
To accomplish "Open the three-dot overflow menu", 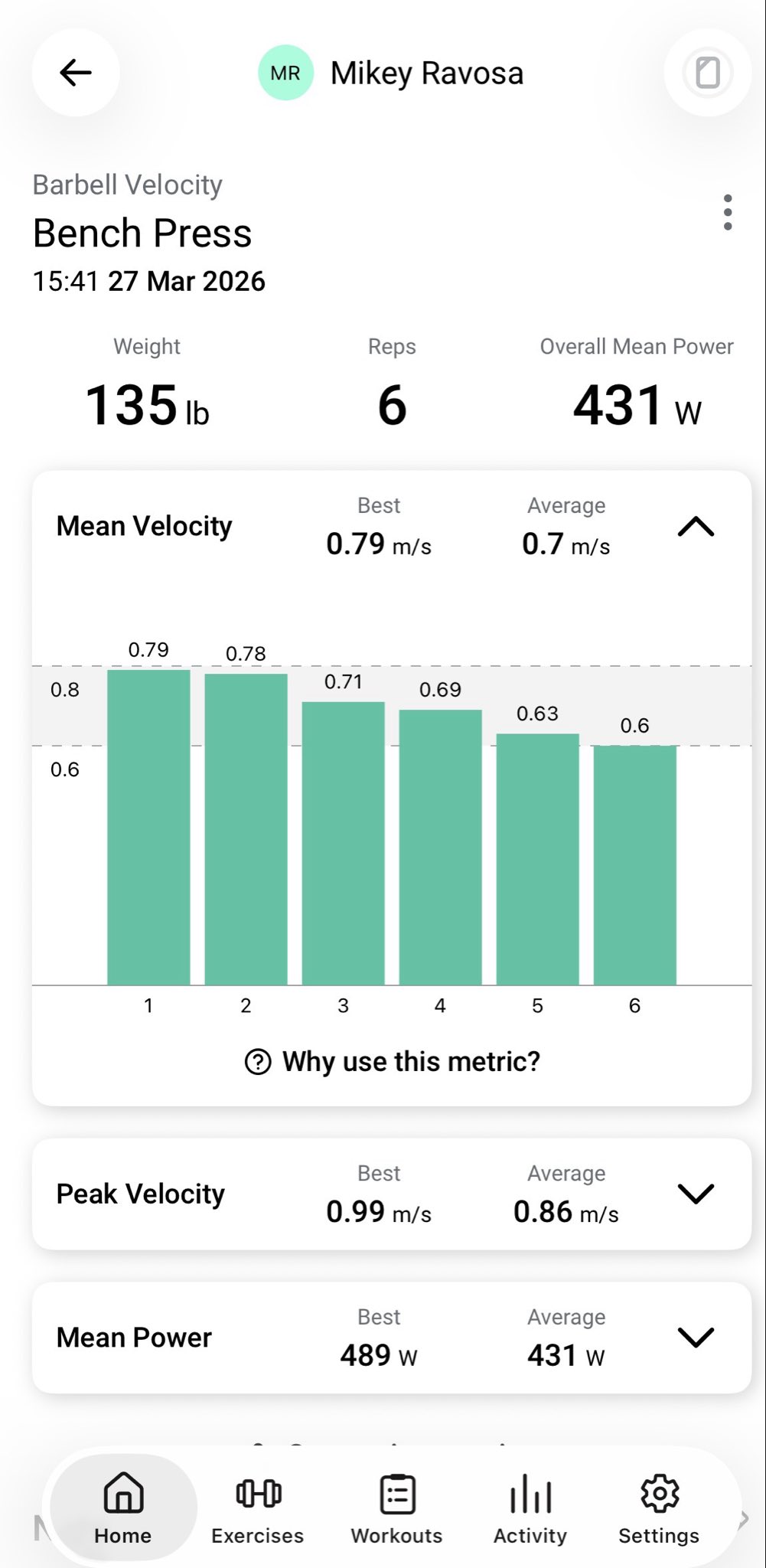I will pos(727,212).
